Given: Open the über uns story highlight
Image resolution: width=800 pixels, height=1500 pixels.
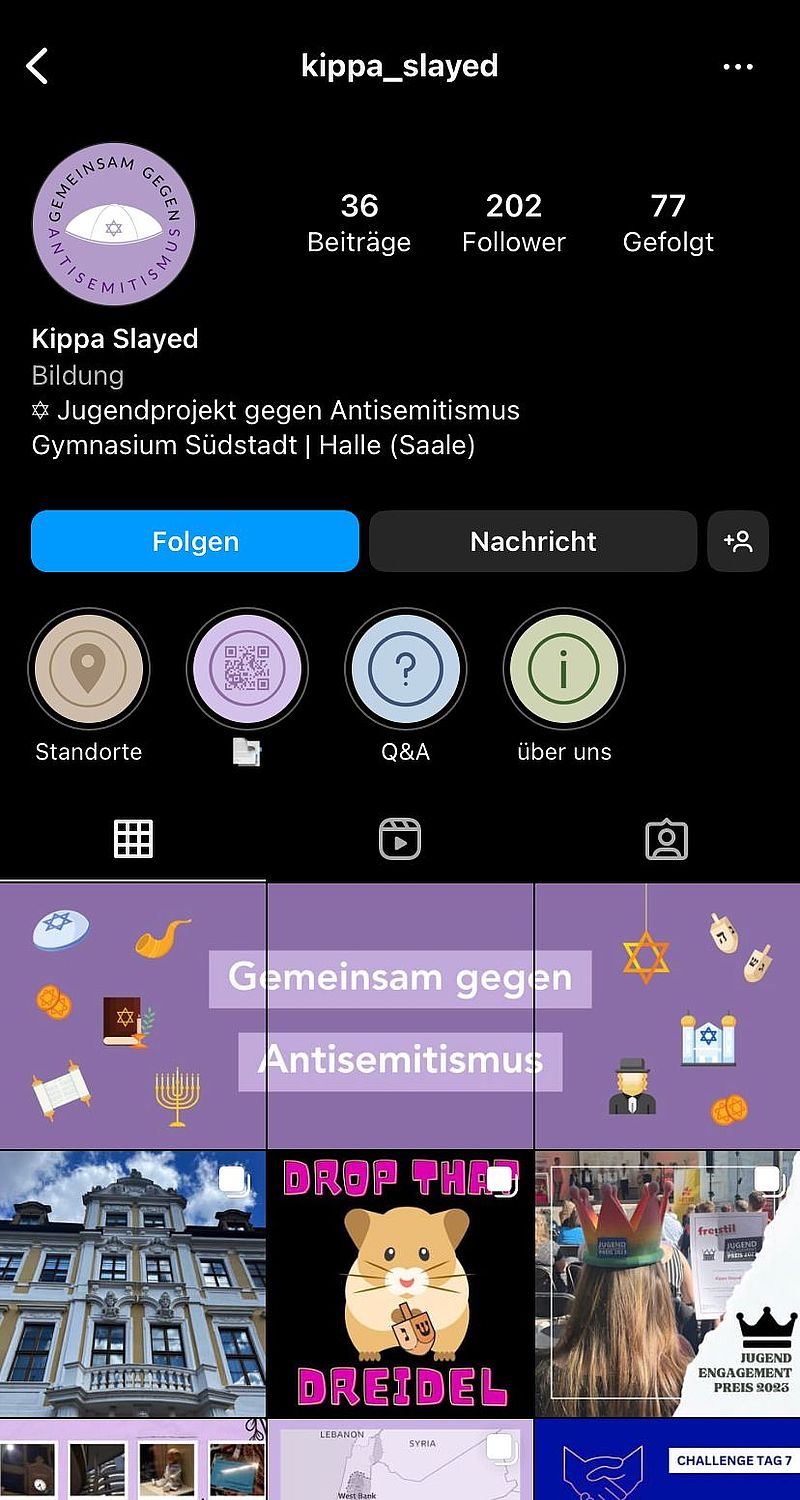Looking at the screenshot, I should pos(563,669).
